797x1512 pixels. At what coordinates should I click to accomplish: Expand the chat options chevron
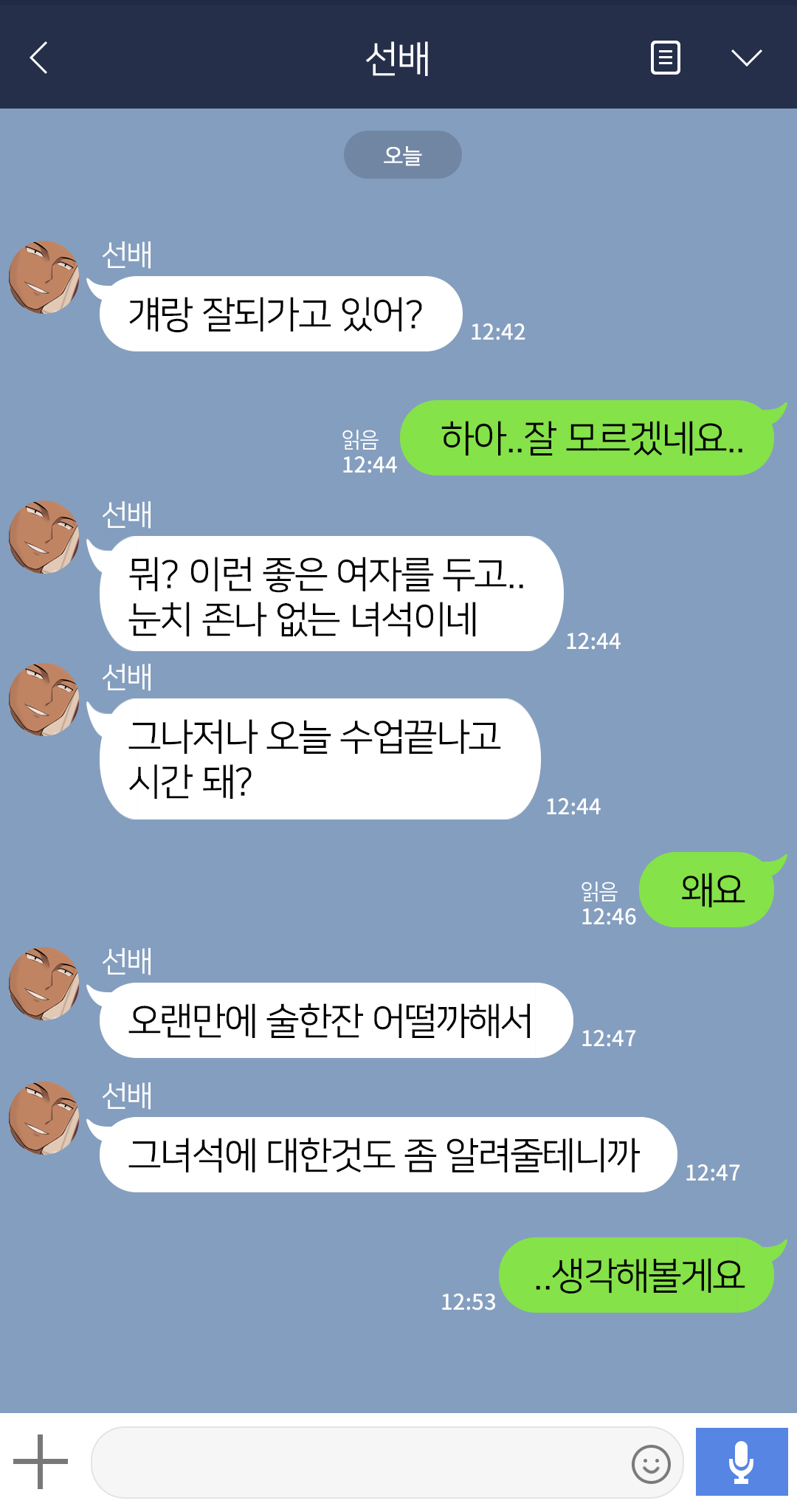point(746,58)
